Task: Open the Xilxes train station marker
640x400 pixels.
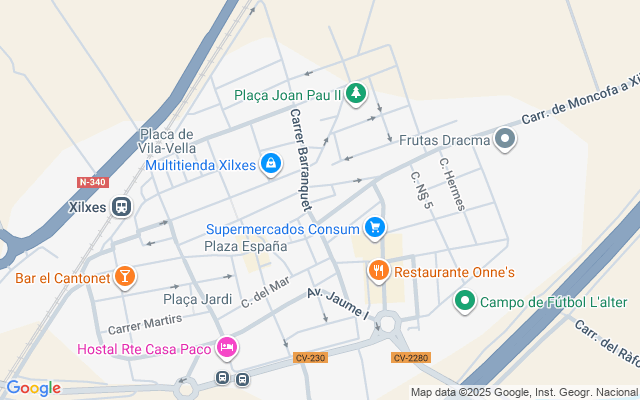Action: [x=123, y=207]
